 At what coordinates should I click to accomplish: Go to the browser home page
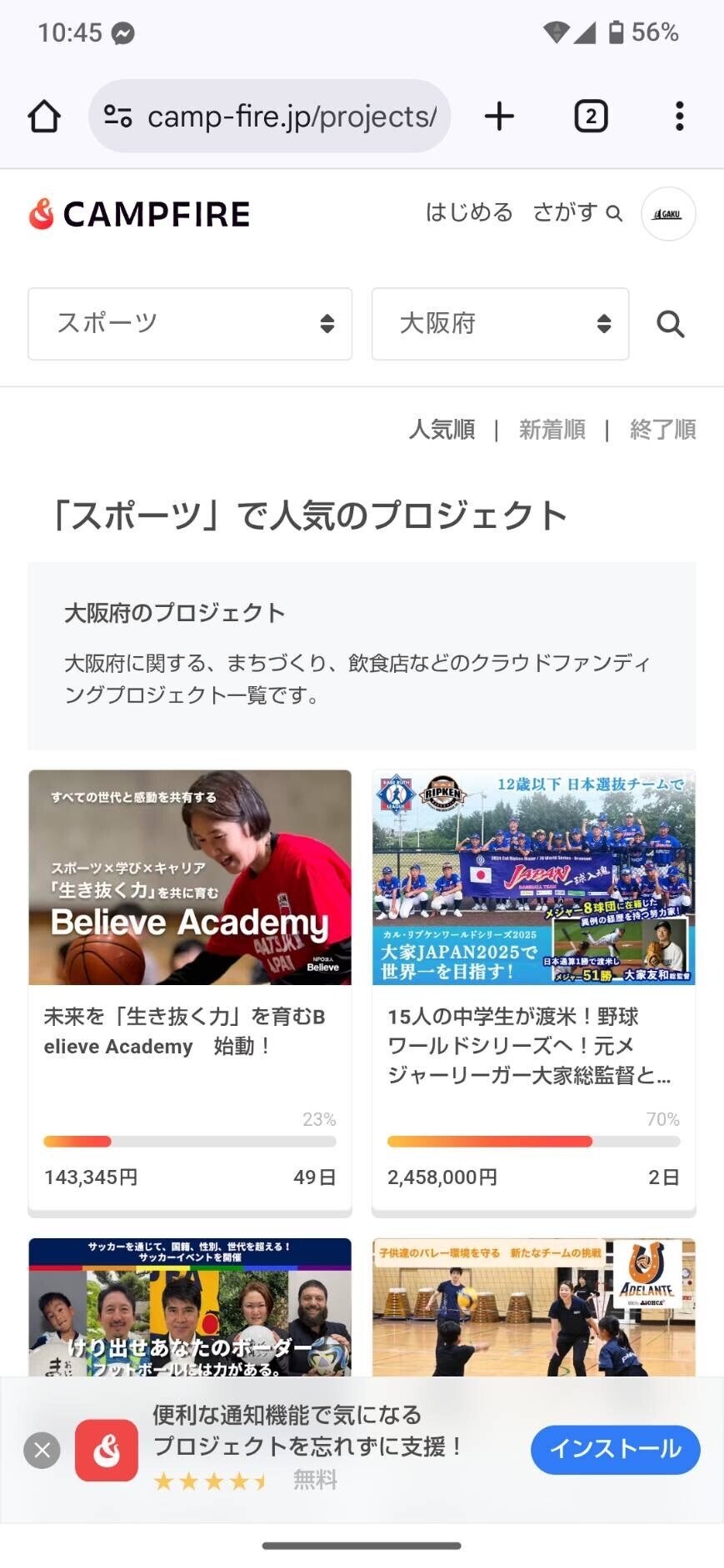44,117
